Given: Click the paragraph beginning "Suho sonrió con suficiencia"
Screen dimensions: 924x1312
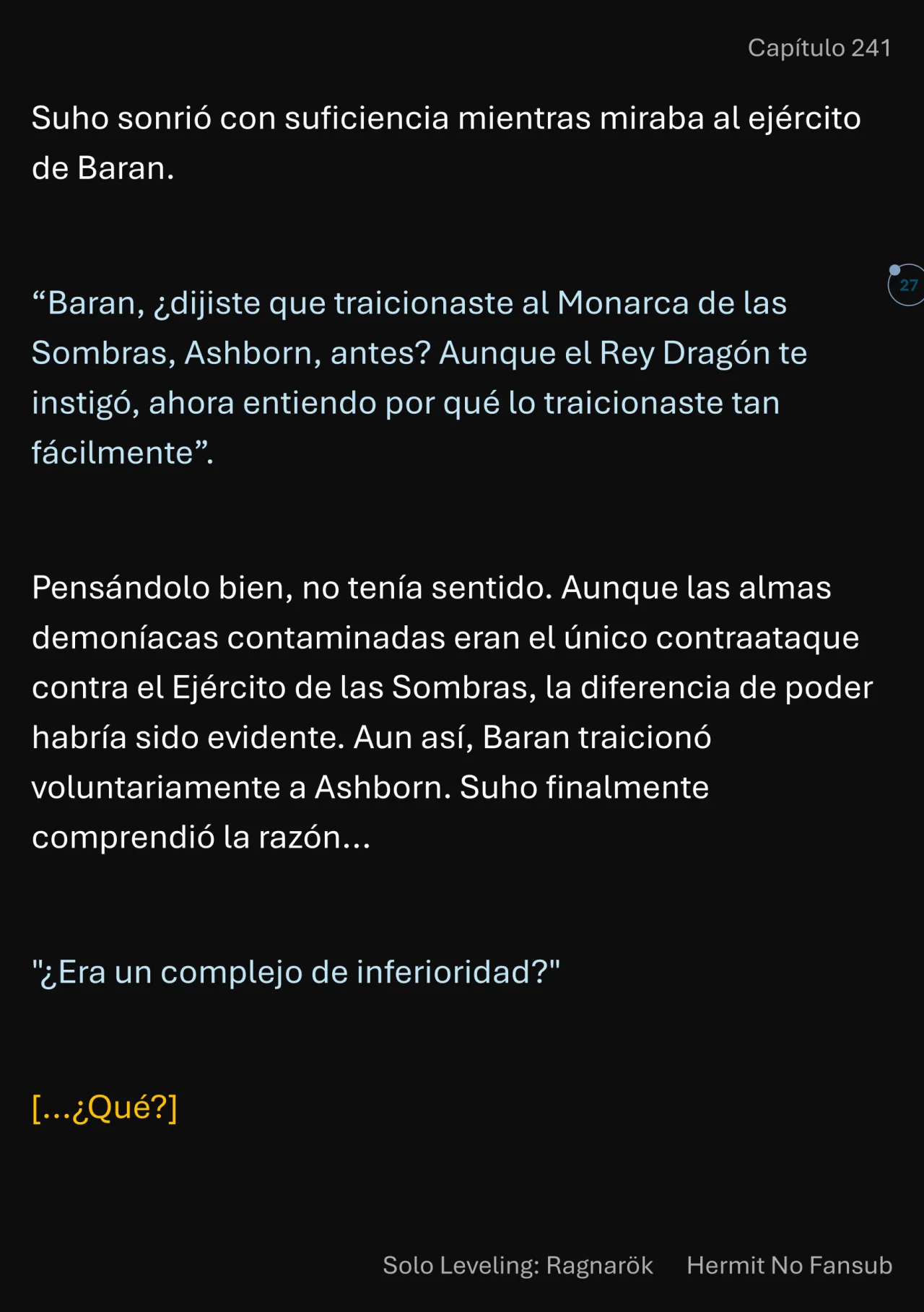Looking at the screenshot, I should tap(446, 142).
